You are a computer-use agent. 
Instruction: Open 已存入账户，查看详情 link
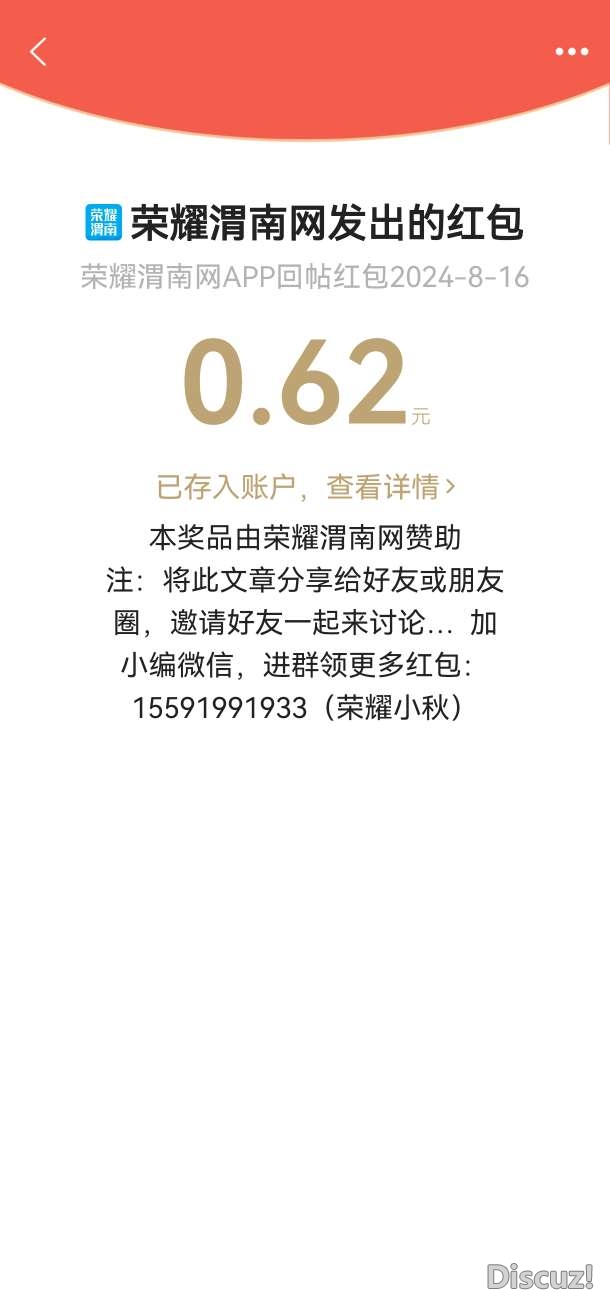(305, 487)
